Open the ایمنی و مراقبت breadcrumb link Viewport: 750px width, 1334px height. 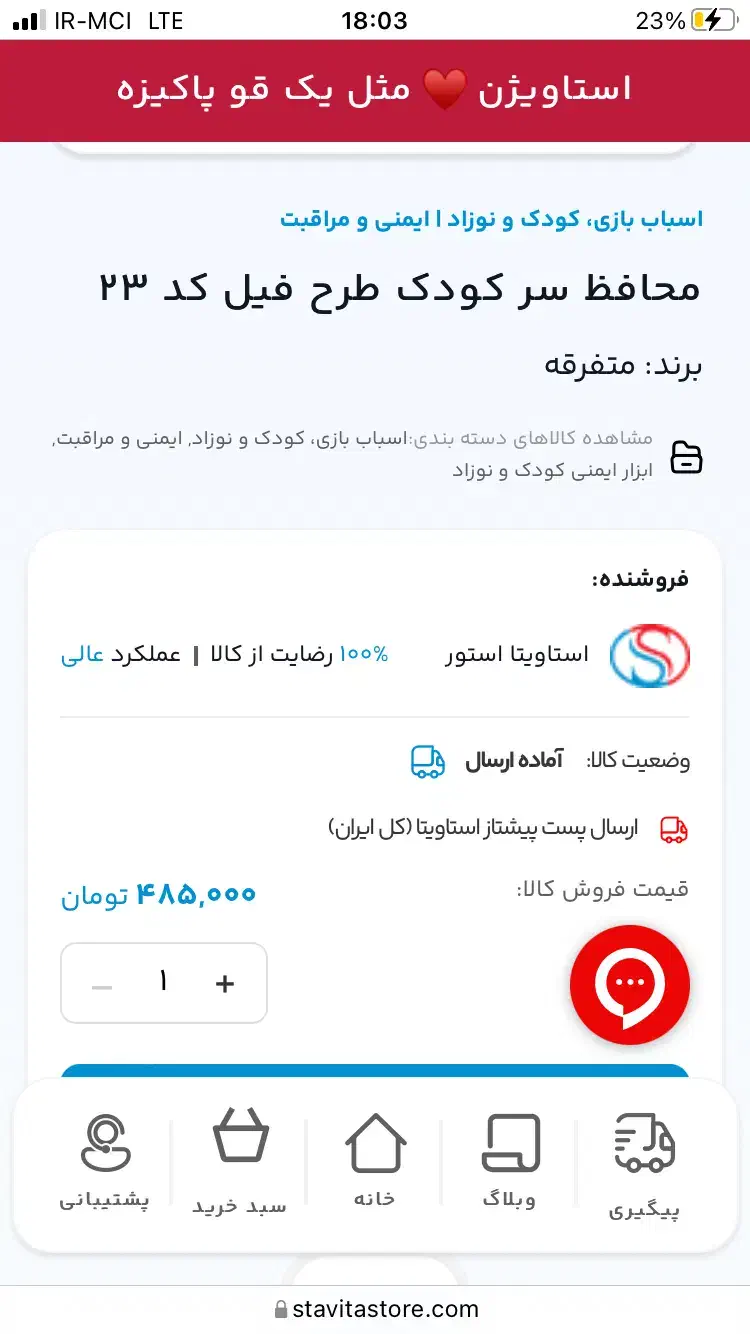point(346,219)
